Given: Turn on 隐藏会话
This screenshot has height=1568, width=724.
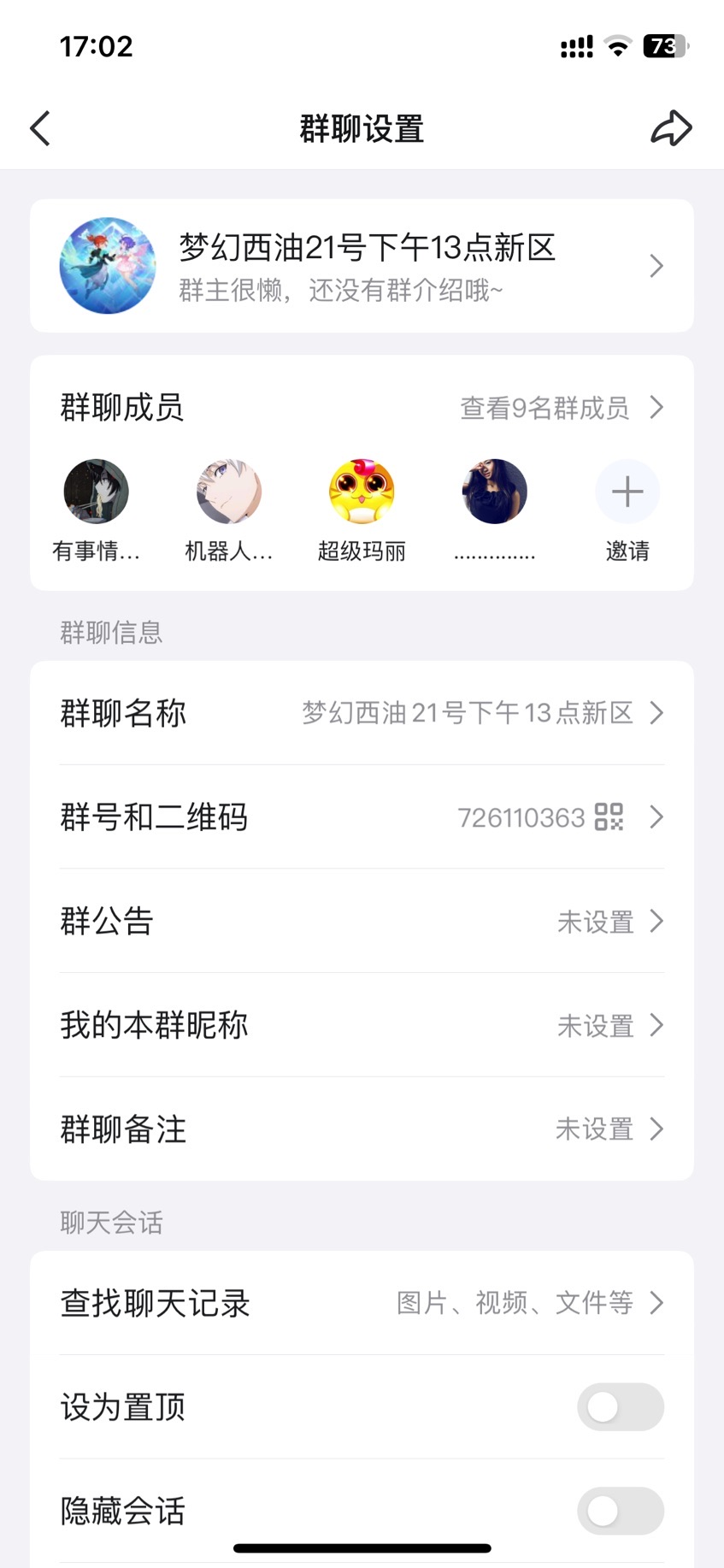Looking at the screenshot, I should [620, 1511].
